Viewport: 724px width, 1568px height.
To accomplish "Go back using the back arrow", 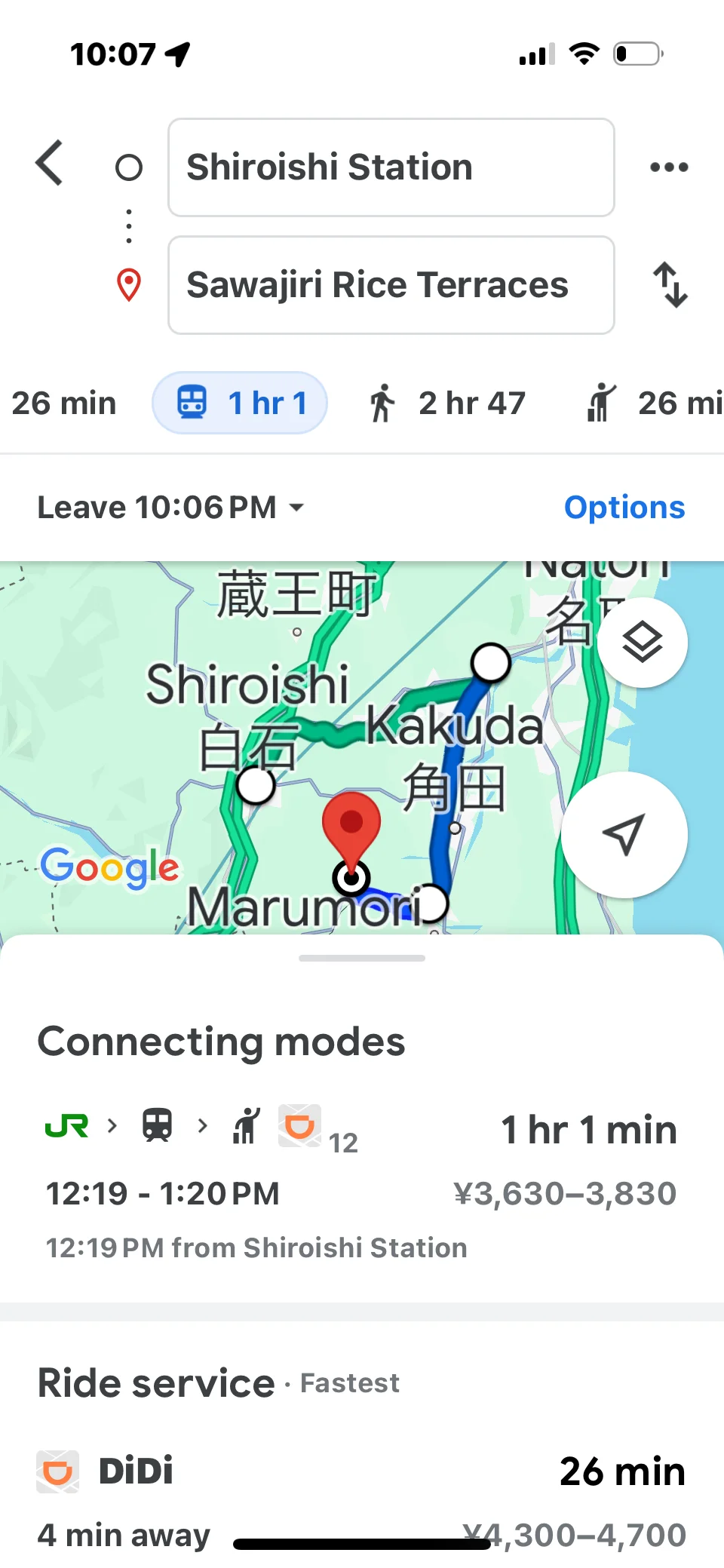I will pos(50,163).
